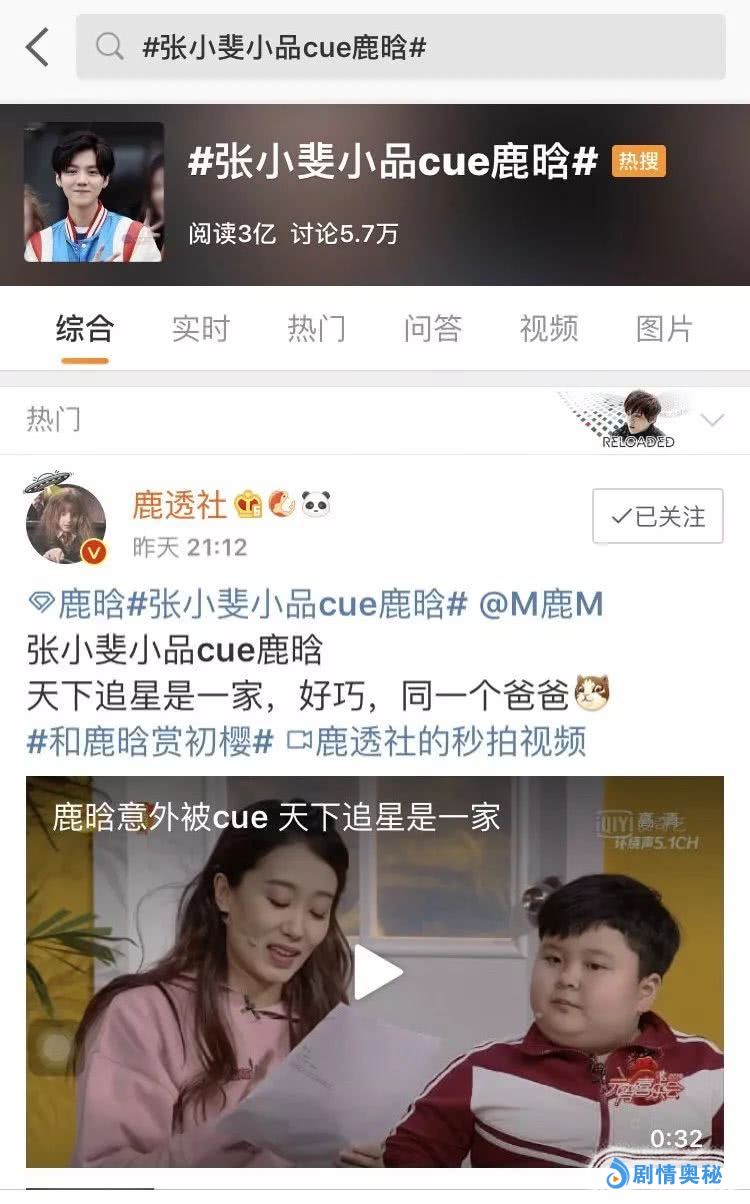Tap the 已关注 button for 鹿透社
The width and height of the screenshot is (750, 1204).
coord(657,516)
